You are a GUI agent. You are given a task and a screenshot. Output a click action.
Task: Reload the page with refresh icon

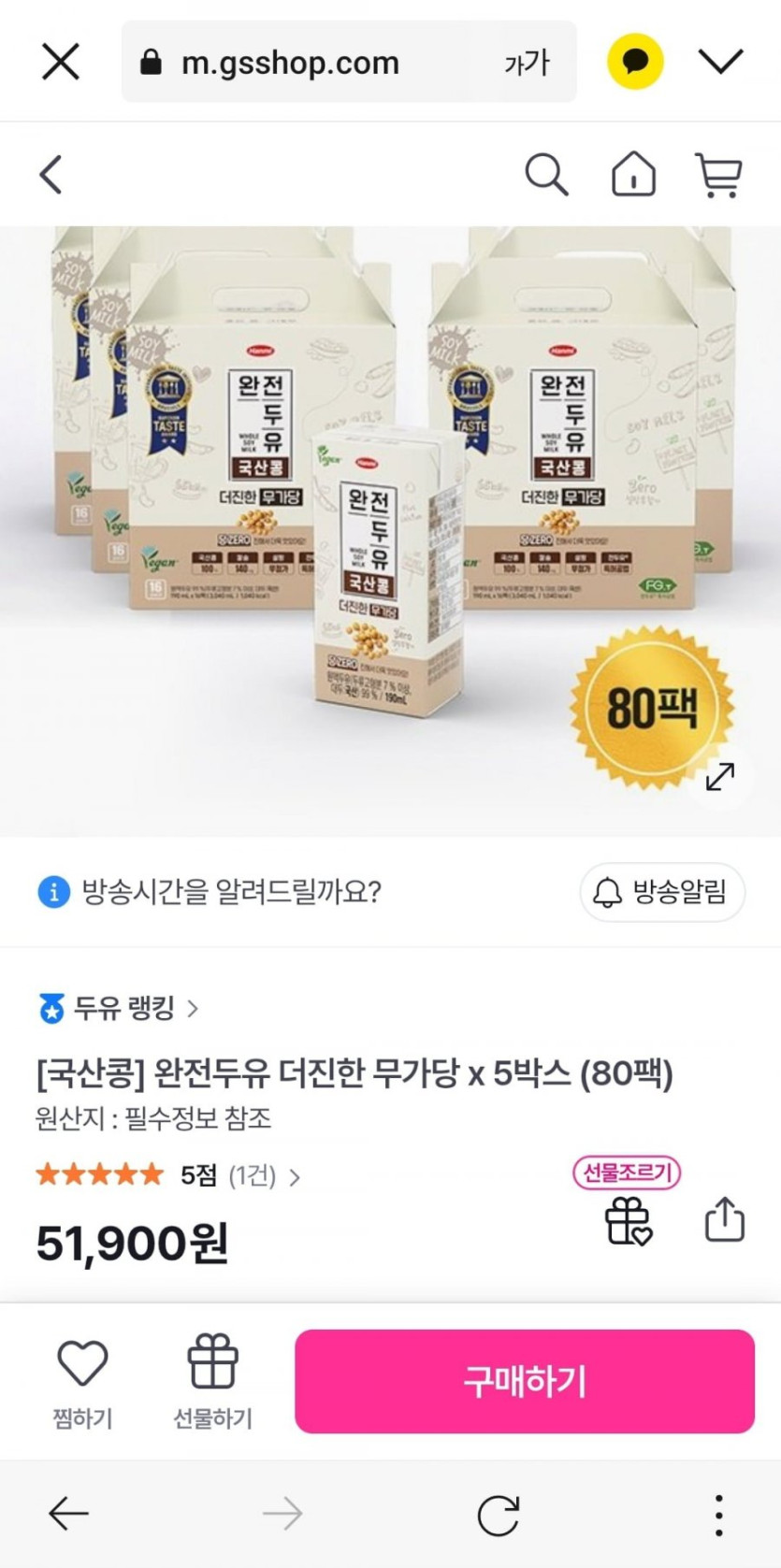tap(498, 1514)
